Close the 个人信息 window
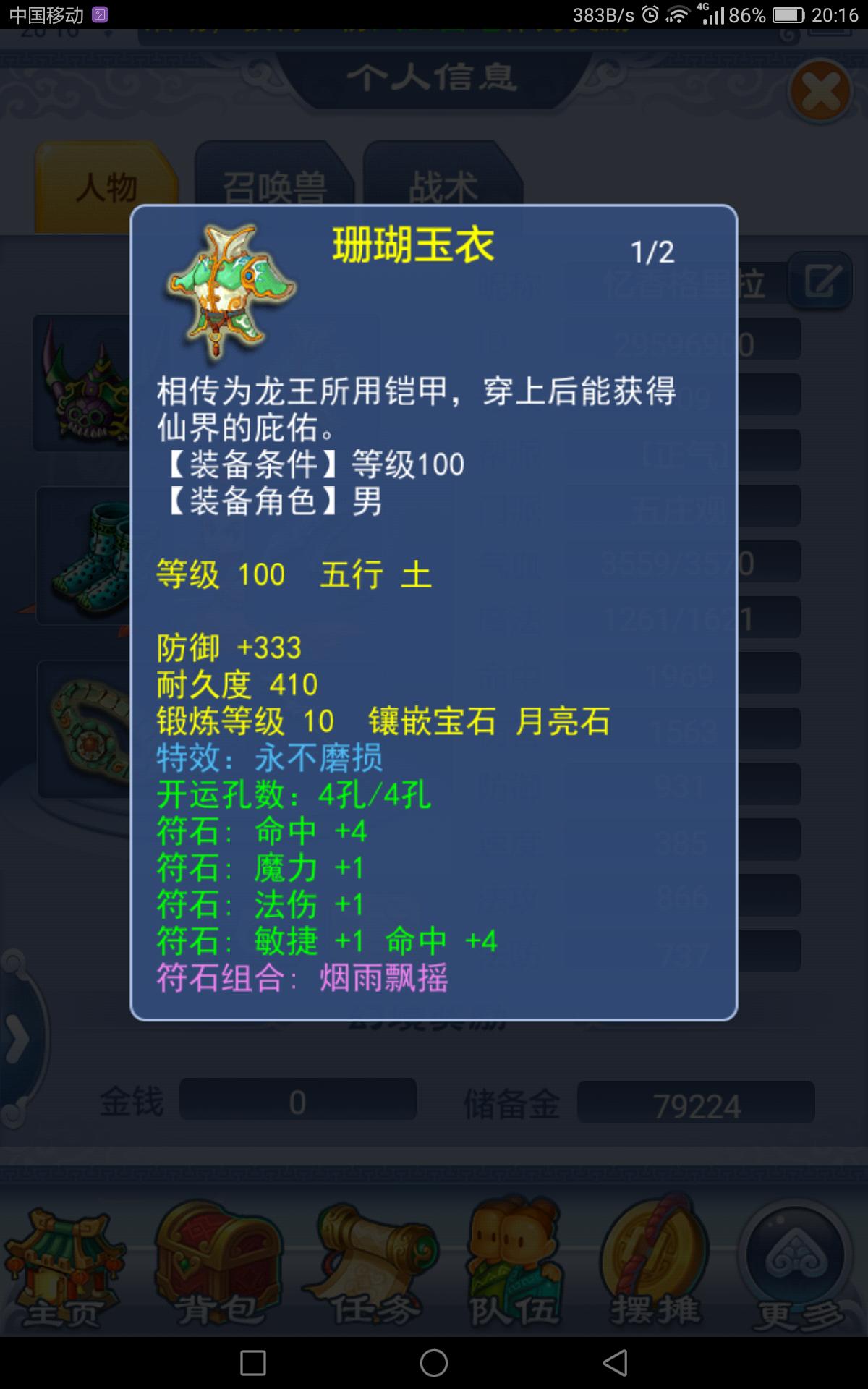This screenshot has width=868, height=1389. [820, 92]
